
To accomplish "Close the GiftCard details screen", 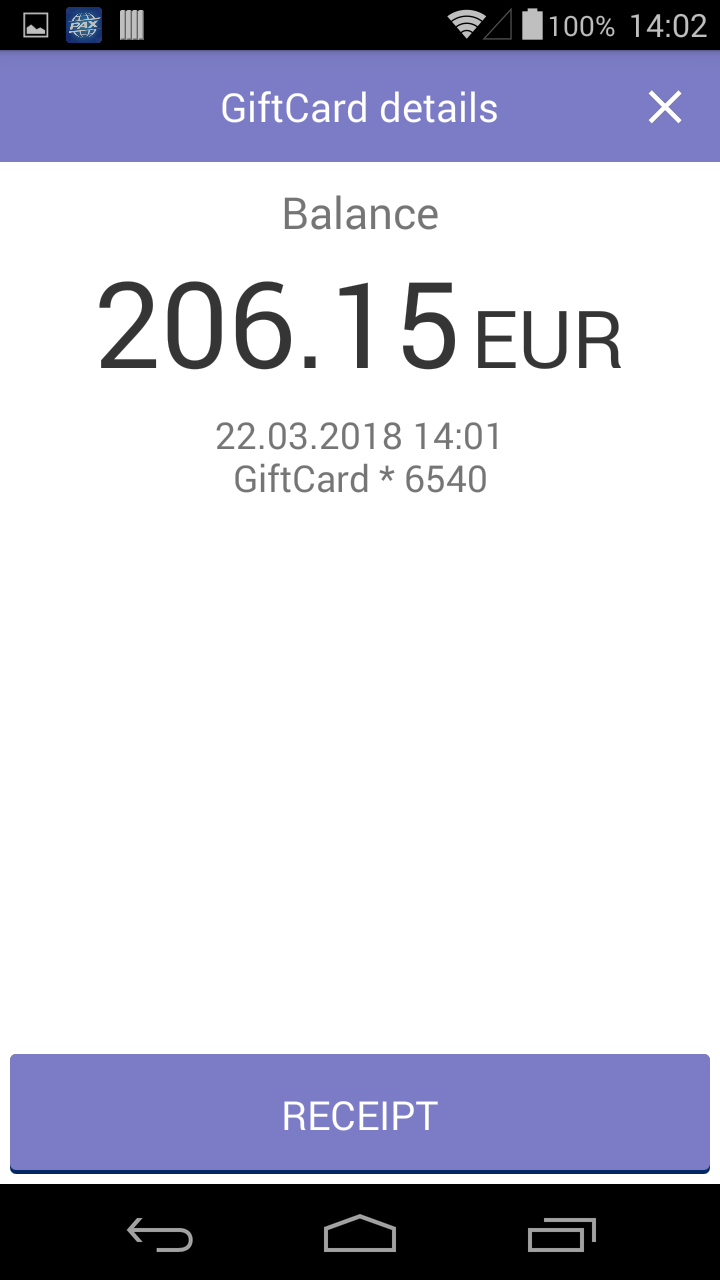I will (664, 106).
